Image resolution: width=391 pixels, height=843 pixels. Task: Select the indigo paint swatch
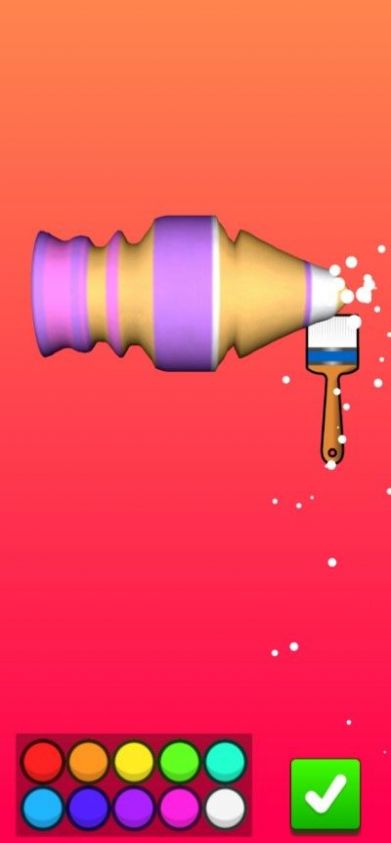88,808
